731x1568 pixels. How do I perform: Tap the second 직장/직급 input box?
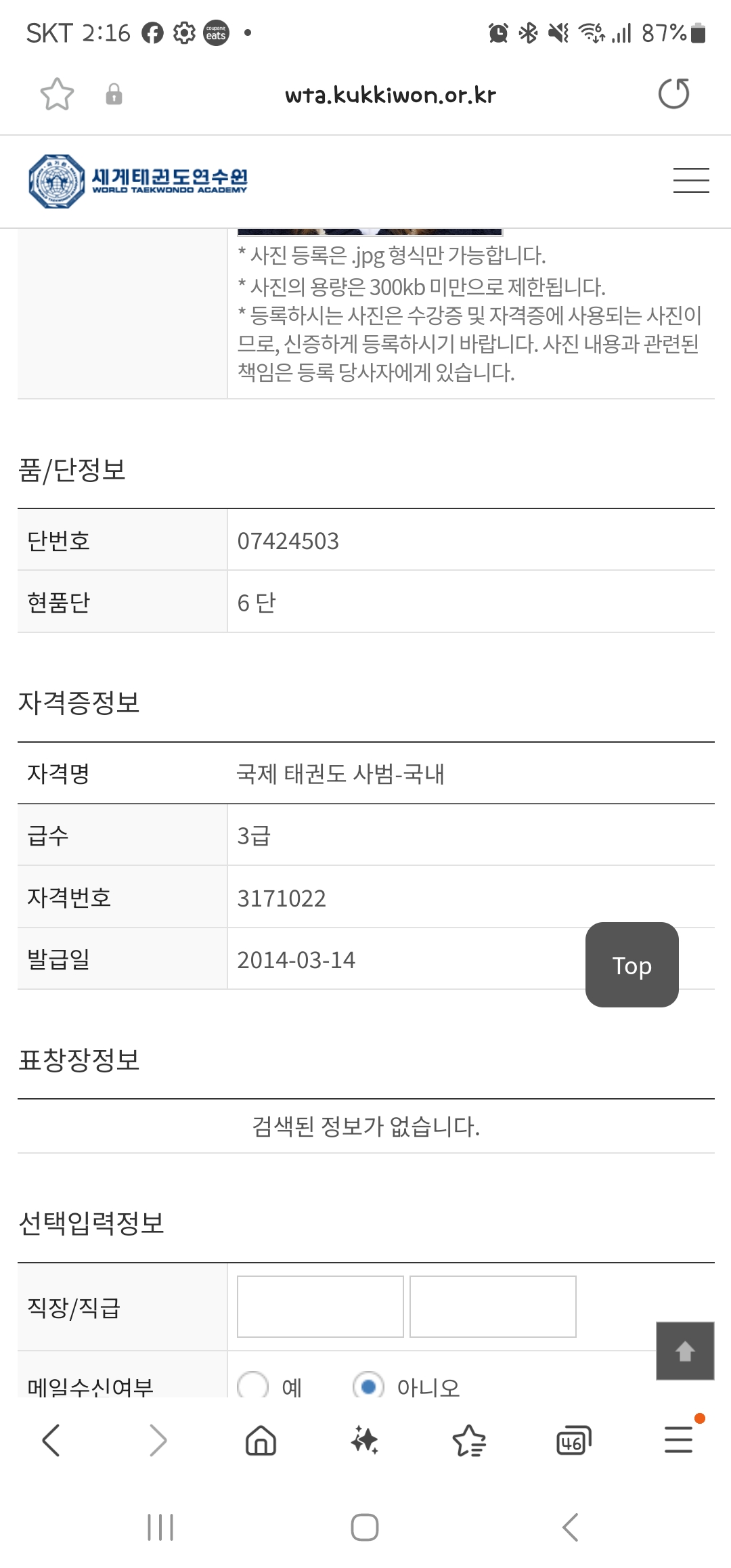pyautogui.click(x=493, y=1307)
